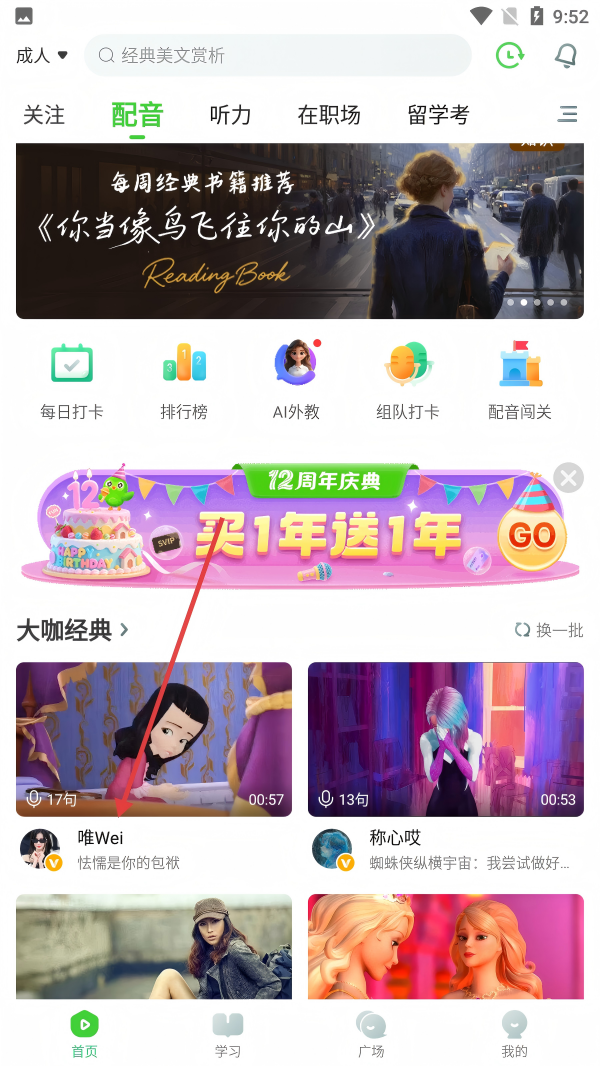Open 配音闯关 challenge
The height and width of the screenshot is (1066, 600).
point(520,381)
